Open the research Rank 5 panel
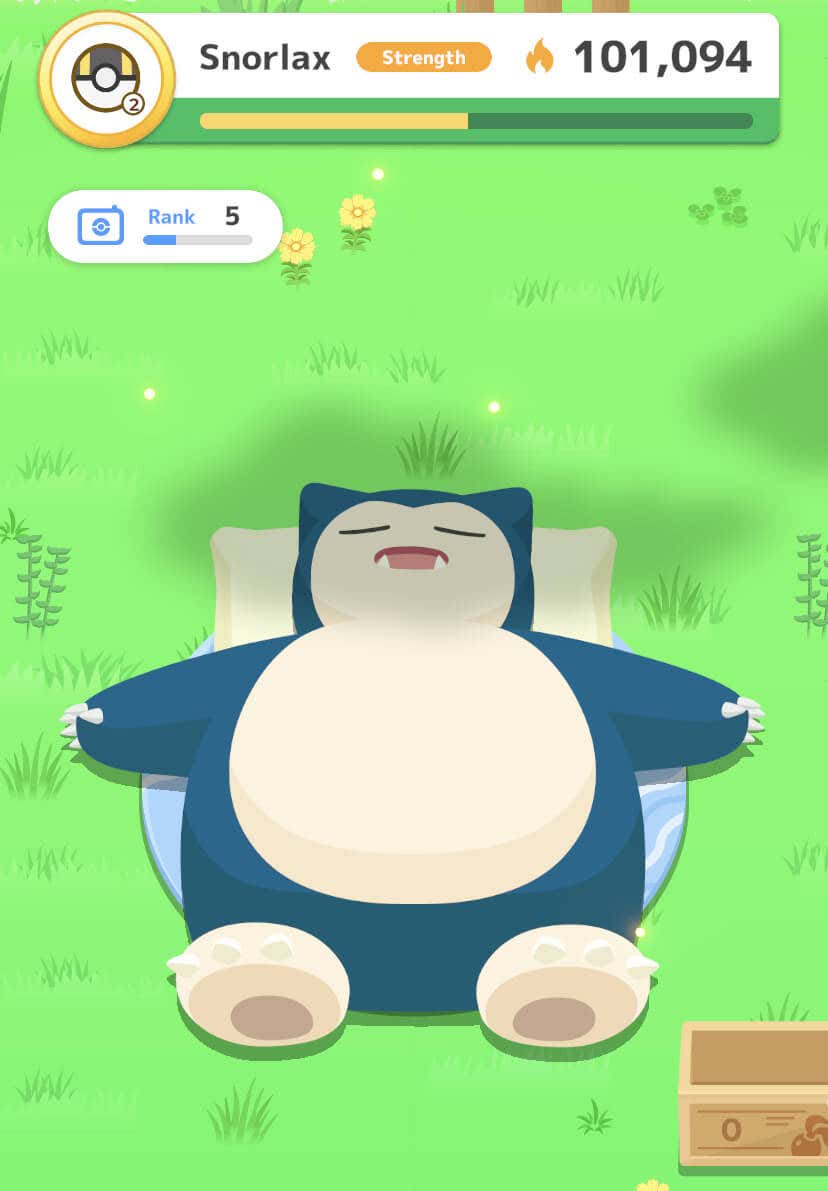828x1191 pixels. (165, 226)
